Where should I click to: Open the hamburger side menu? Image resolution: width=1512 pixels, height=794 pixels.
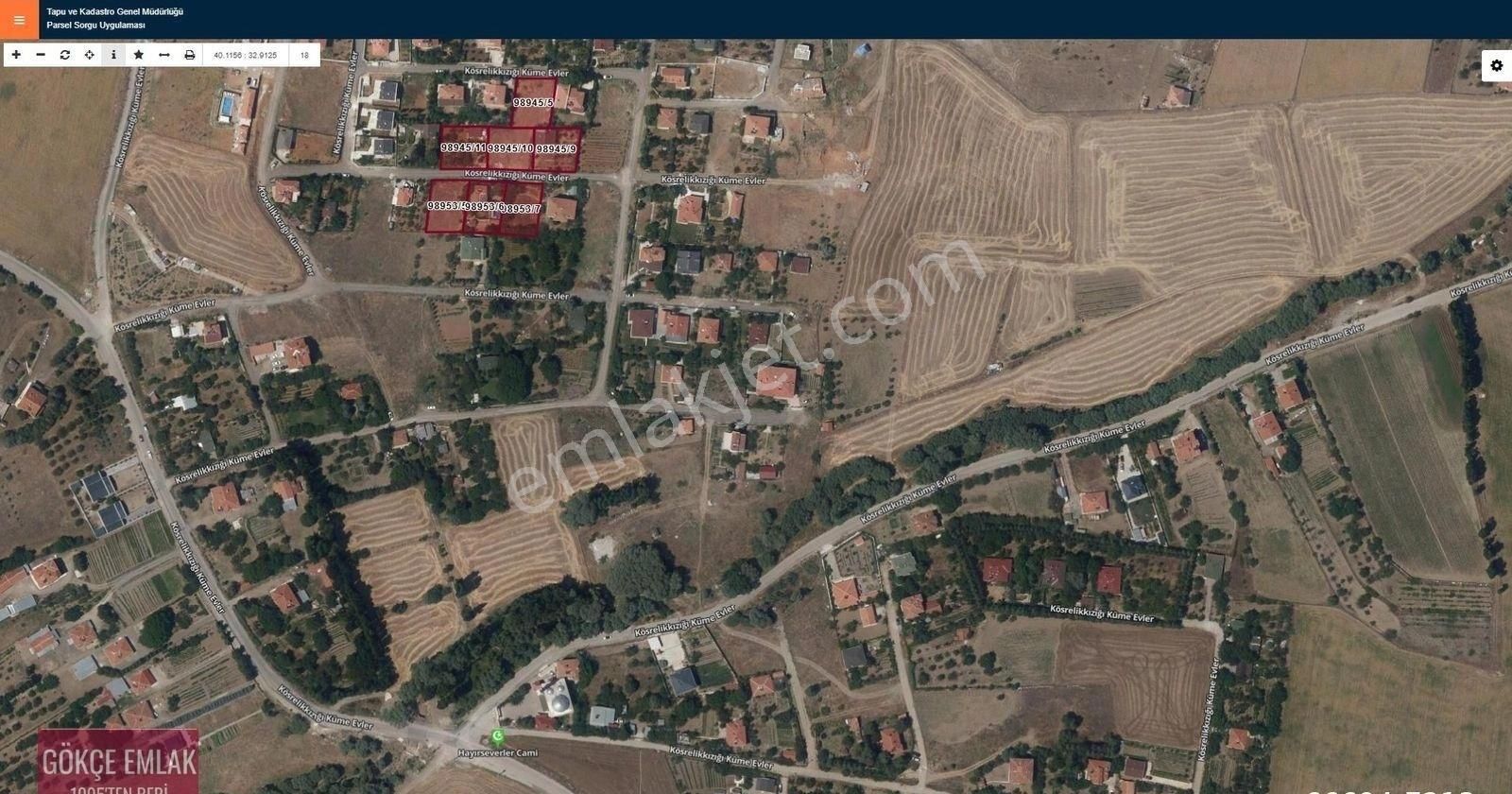click(19, 19)
